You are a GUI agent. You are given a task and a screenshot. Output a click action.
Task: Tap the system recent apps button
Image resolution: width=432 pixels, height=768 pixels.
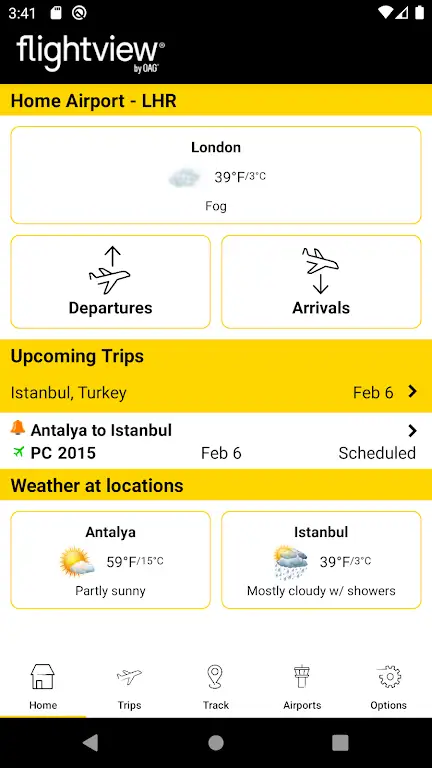pyautogui.click(x=340, y=743)
